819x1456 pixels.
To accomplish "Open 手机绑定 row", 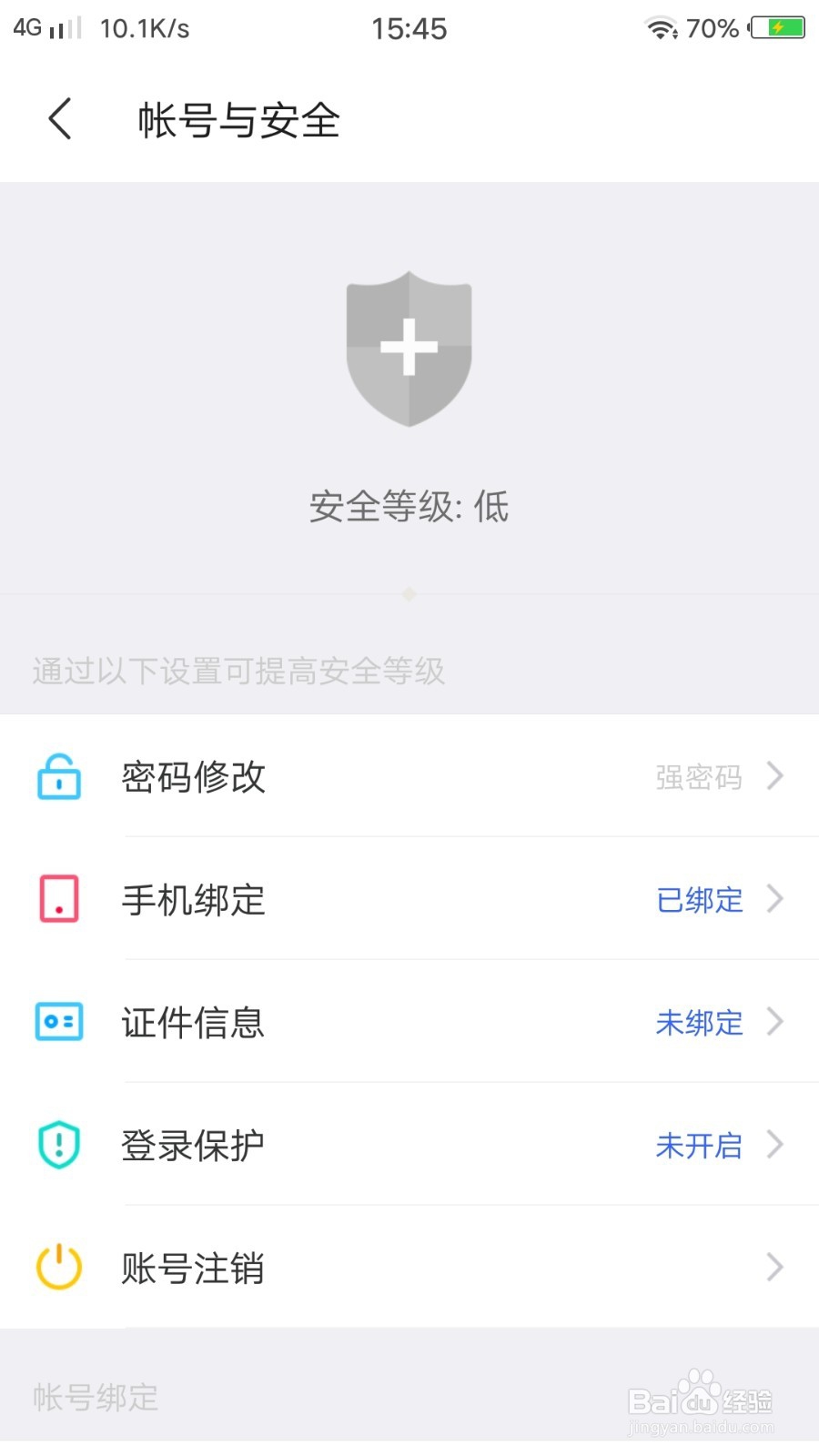I will click(x=409, y=900).
